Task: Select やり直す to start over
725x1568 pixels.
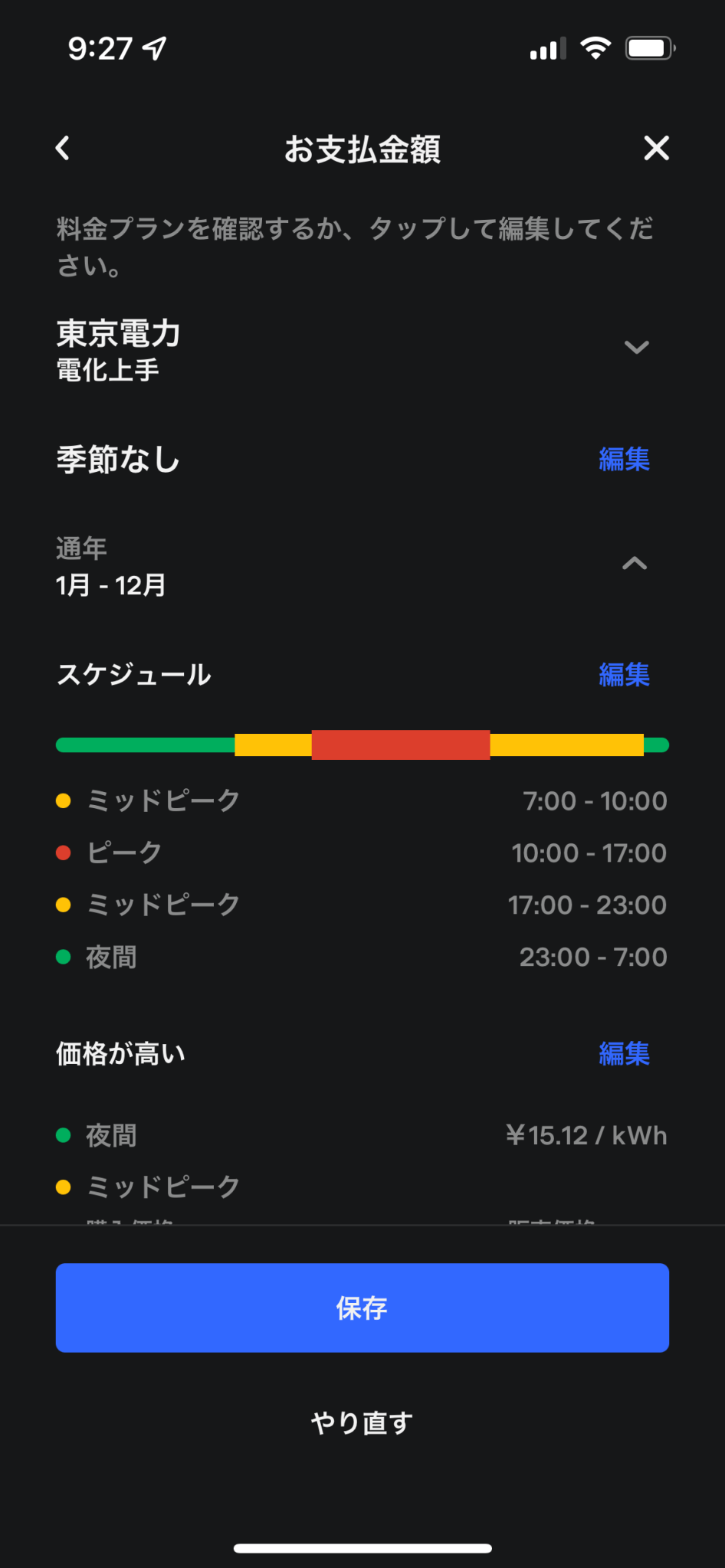Action: [362, 1422]
